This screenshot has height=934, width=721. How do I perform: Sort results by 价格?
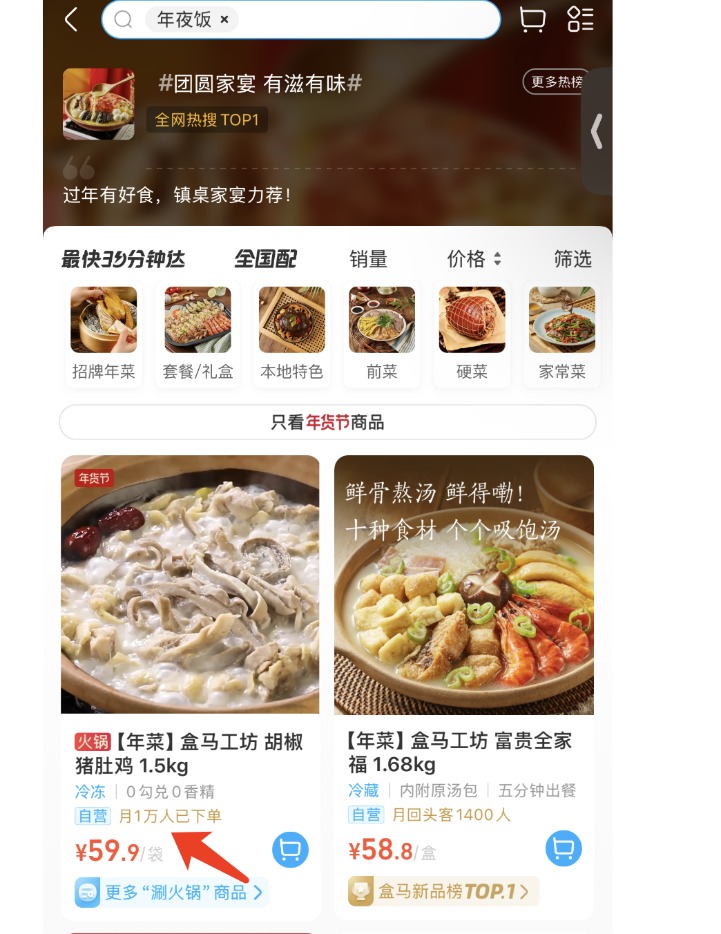point(474,259)
